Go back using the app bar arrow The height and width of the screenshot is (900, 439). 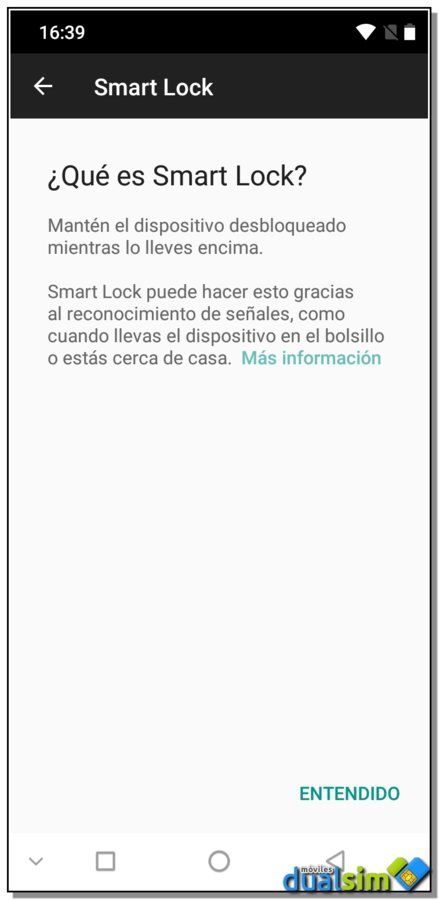click(x=43, y=87)
